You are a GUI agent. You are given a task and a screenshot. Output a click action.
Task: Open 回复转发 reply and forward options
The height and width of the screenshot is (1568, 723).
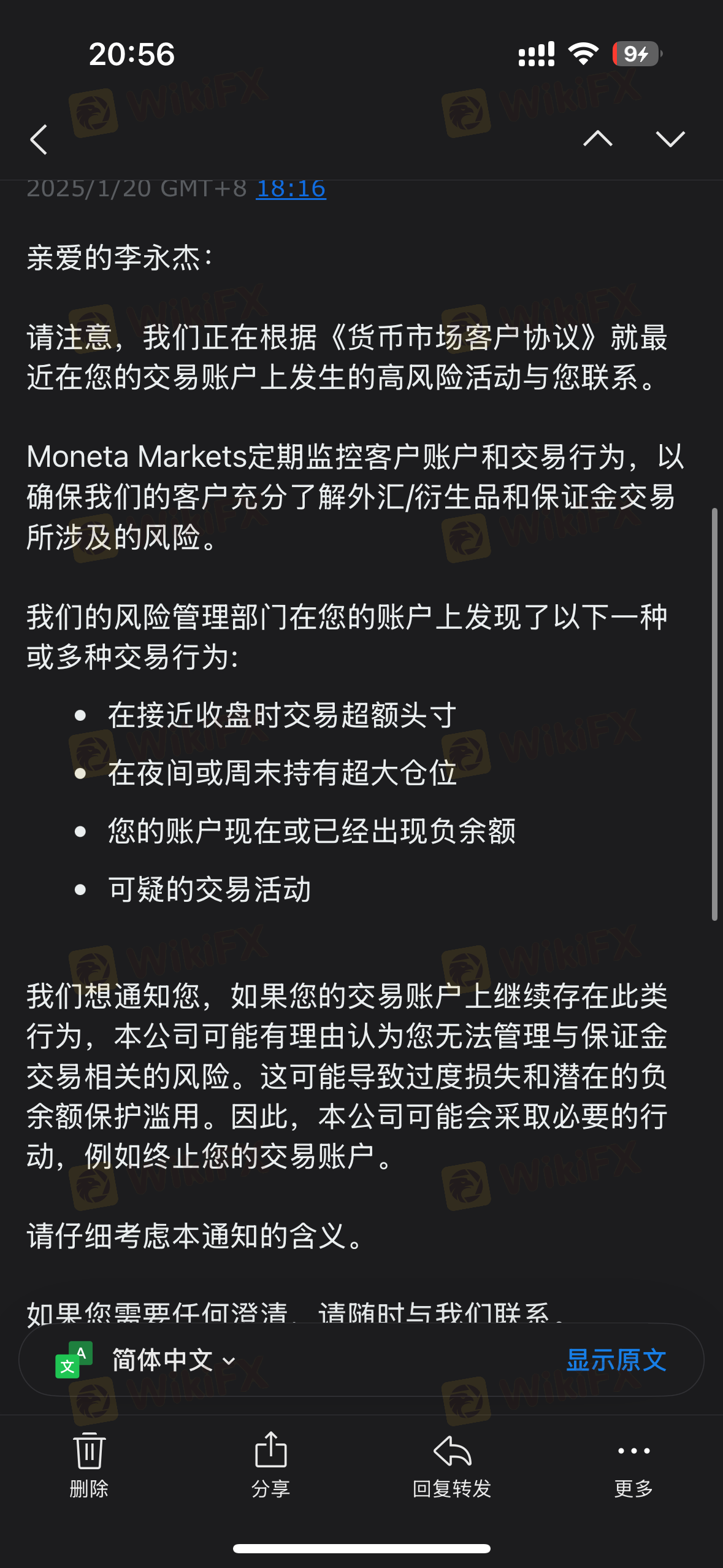click(452, 1464)
